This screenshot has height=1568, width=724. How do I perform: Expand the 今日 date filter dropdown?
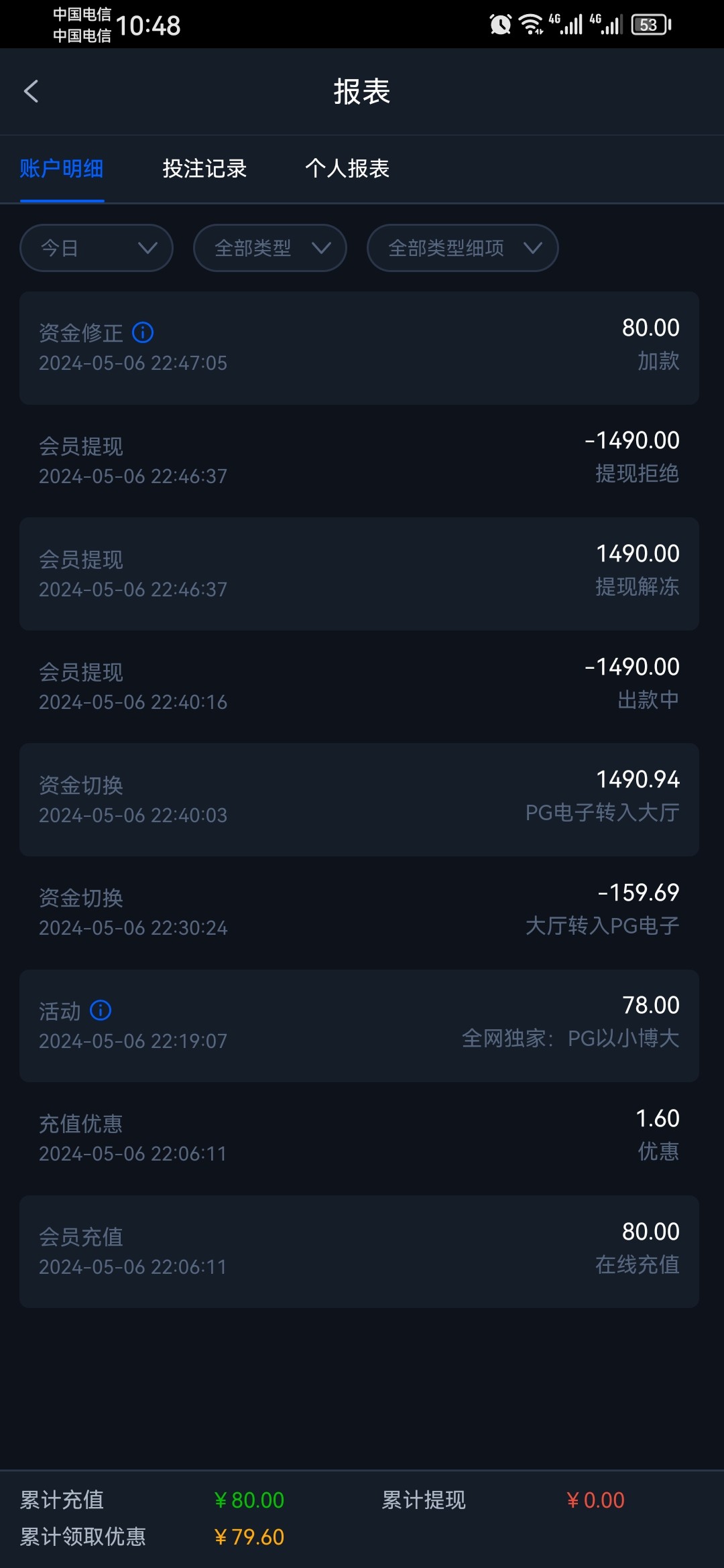pyautogui.click(x=95, y=248)
